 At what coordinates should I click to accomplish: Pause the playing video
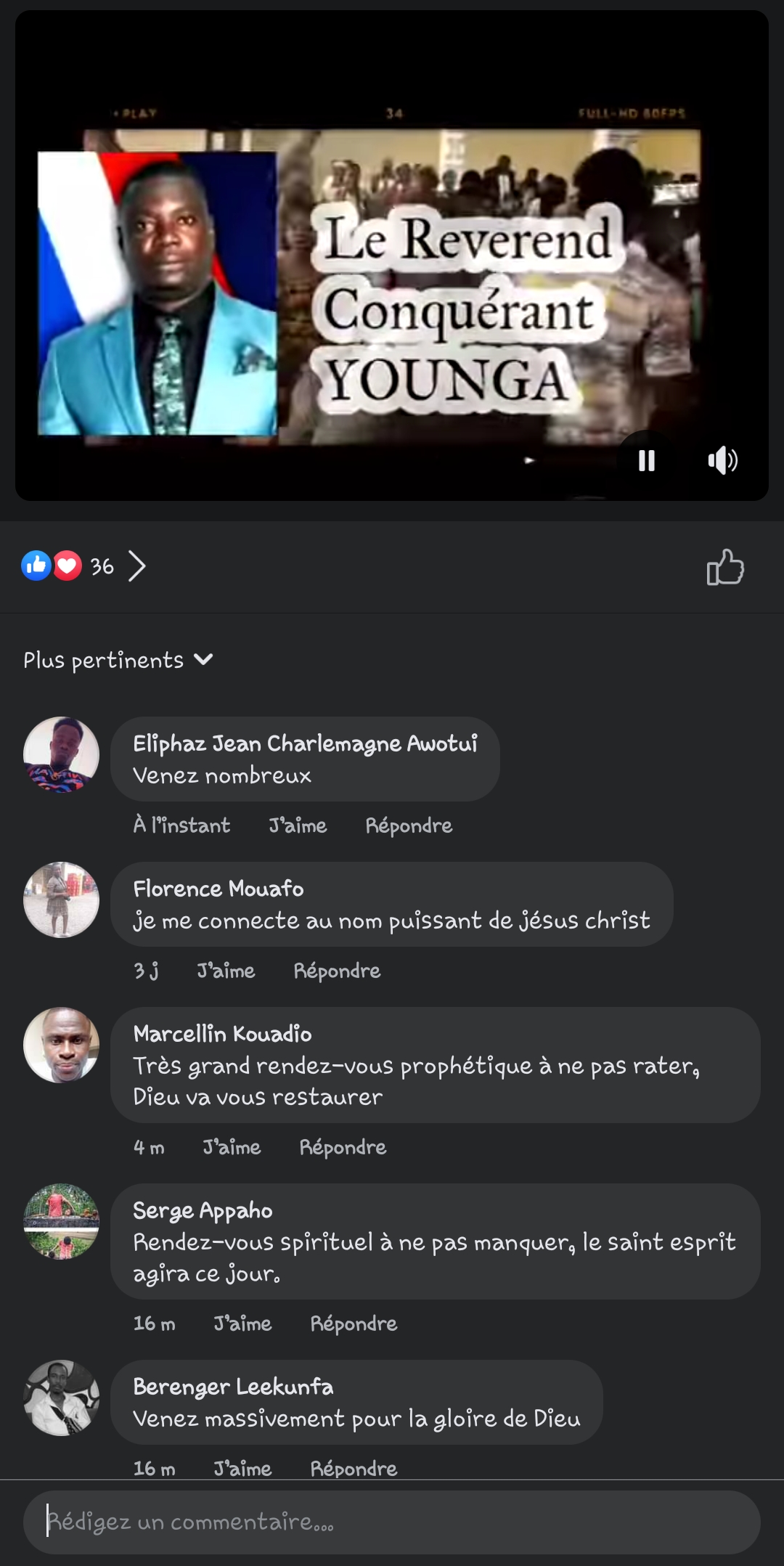tap(646, 460)
